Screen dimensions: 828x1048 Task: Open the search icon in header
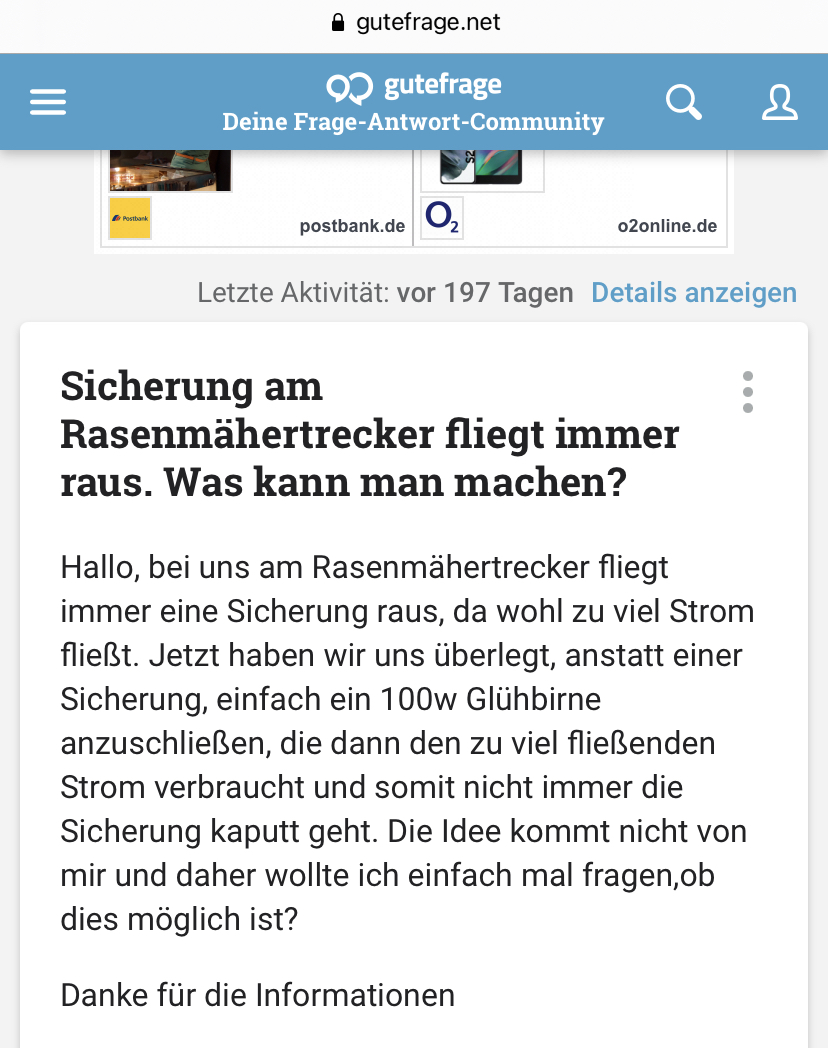[x=684, y=102]
